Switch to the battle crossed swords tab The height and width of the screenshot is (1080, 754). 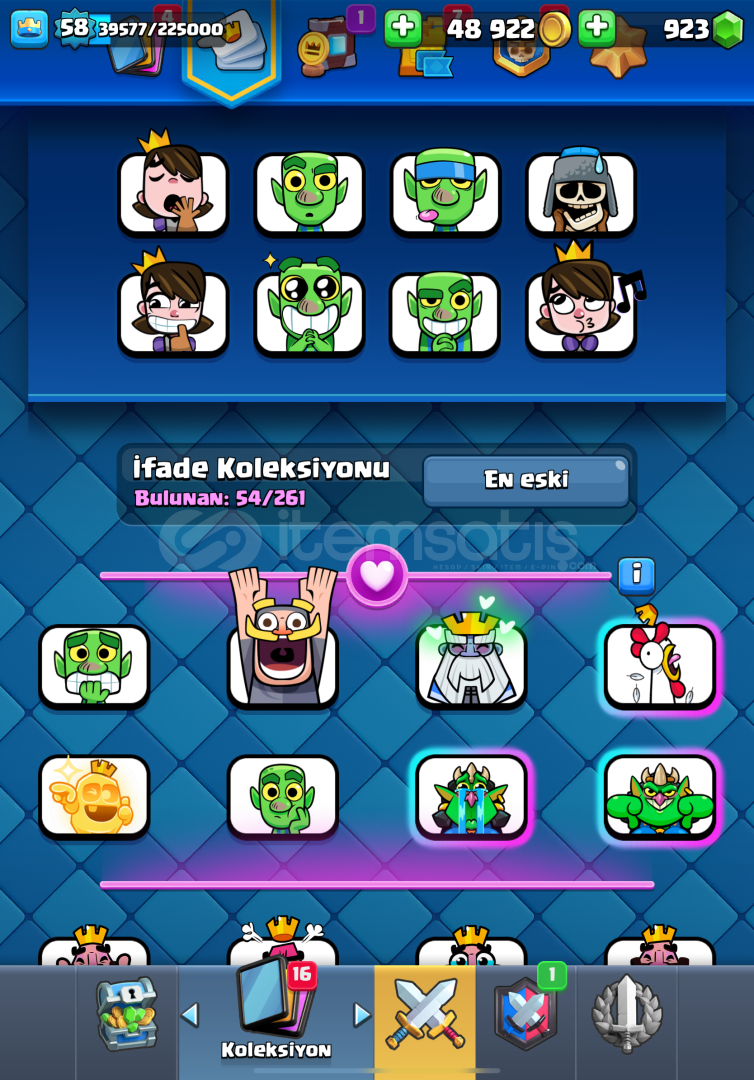(x=425, y=1015)
